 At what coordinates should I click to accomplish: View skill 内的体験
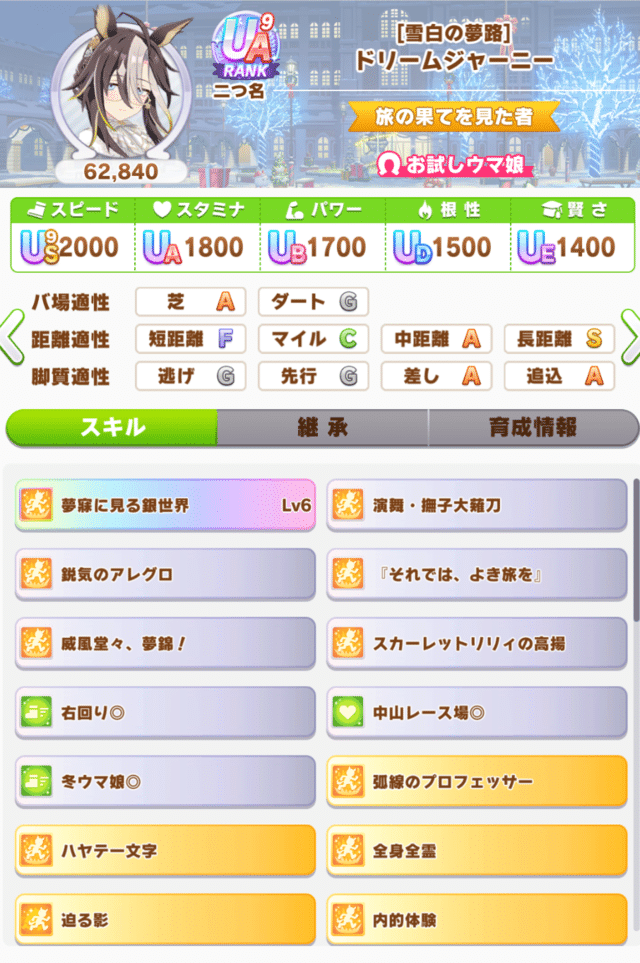(x=477, y=919)
